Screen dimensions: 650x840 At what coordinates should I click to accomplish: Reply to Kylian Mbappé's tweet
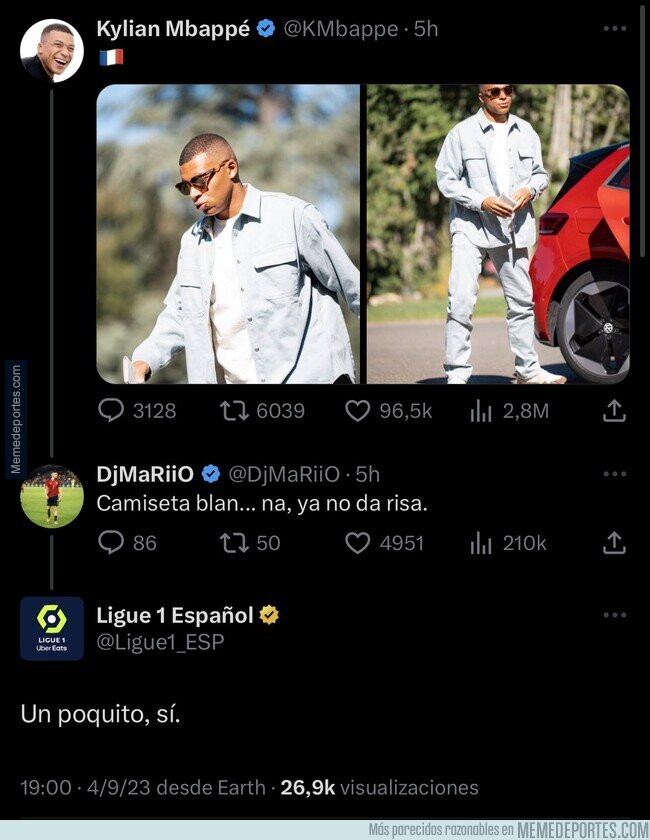pyautogui.click(x=111, y=411)
